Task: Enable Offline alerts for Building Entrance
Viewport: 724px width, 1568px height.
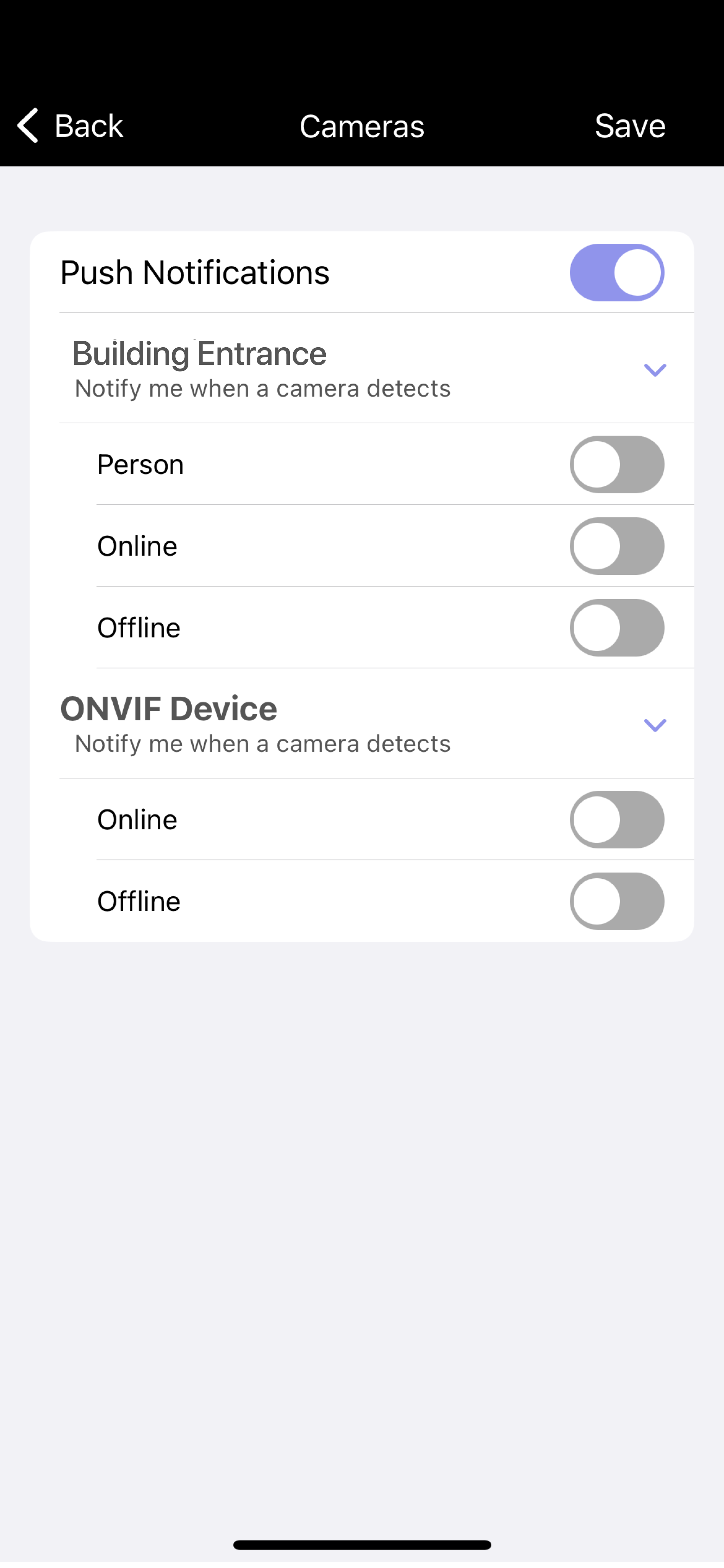Action: 616,628
